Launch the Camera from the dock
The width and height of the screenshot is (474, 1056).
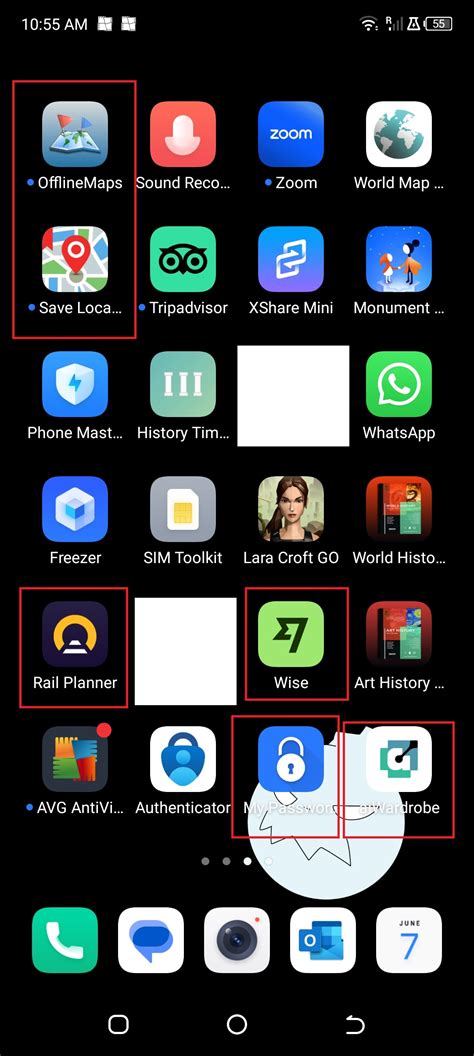(237, 940)
